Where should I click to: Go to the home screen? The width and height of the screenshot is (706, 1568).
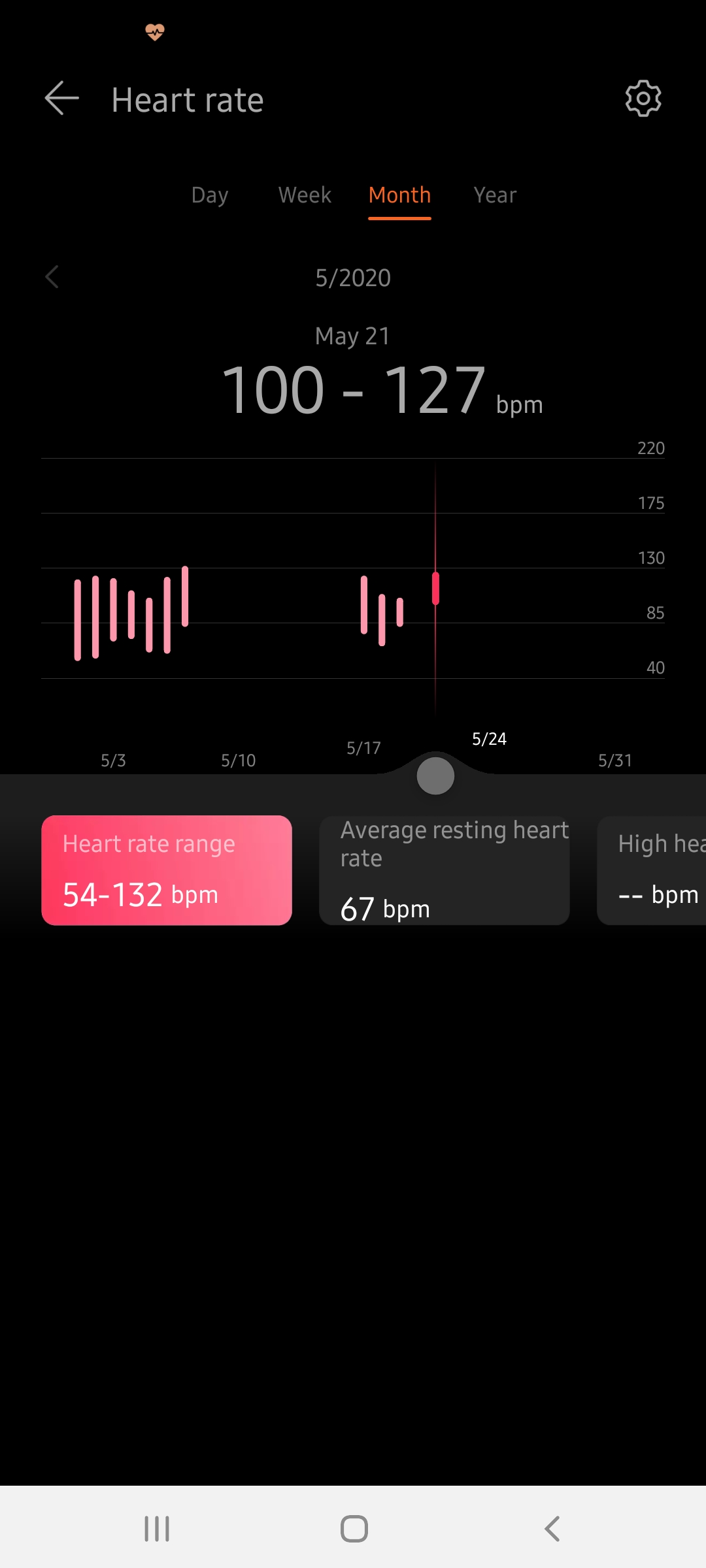[354, 1529]
